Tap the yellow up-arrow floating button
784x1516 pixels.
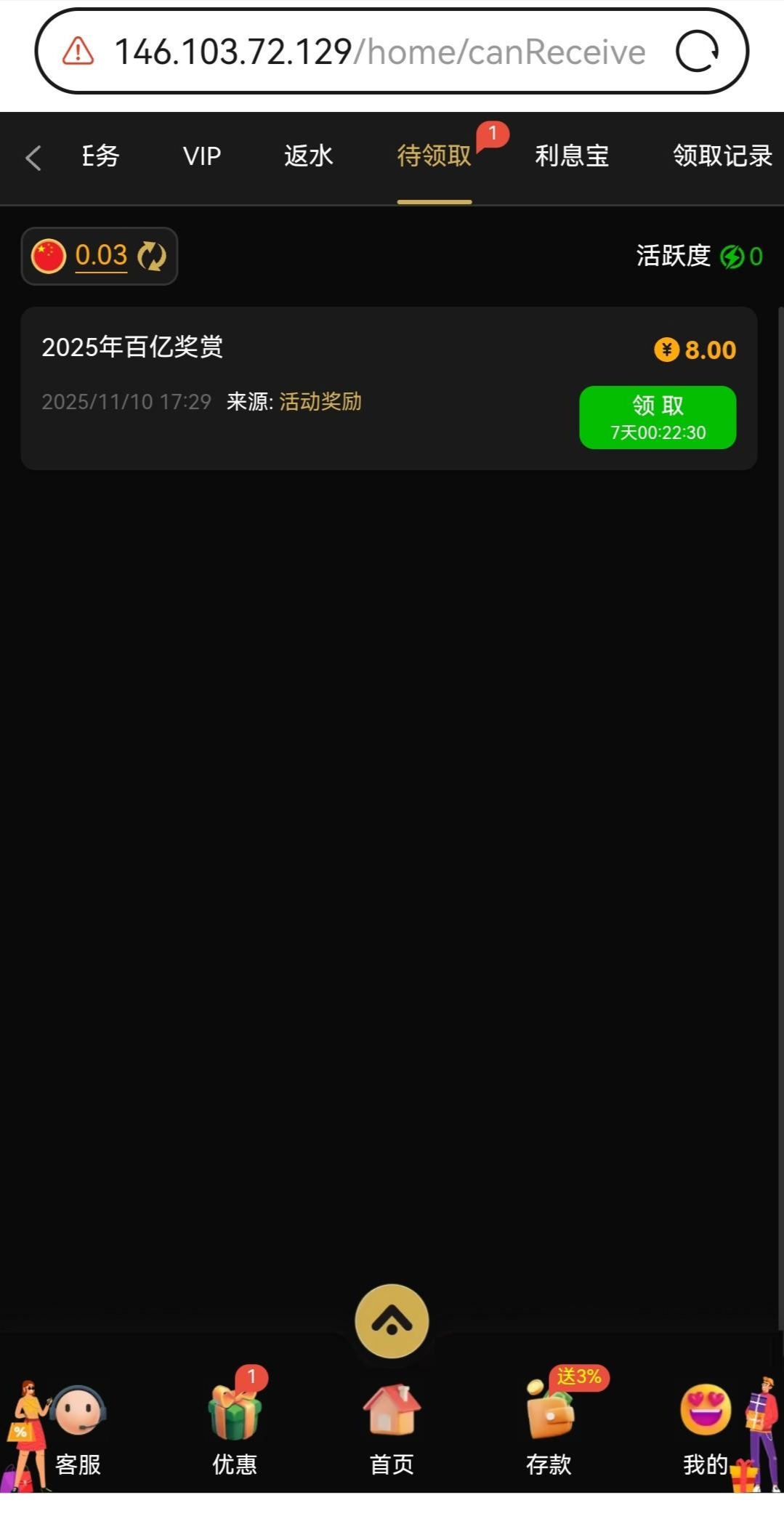click(392, 1321)
